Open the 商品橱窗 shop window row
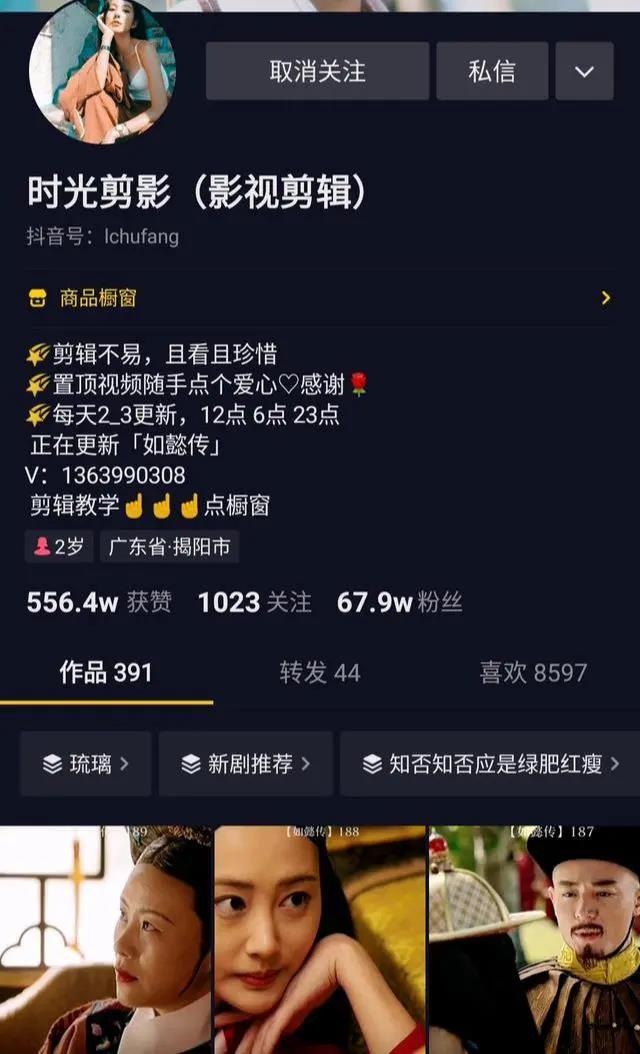640x1054 pixels. point(320,298)
